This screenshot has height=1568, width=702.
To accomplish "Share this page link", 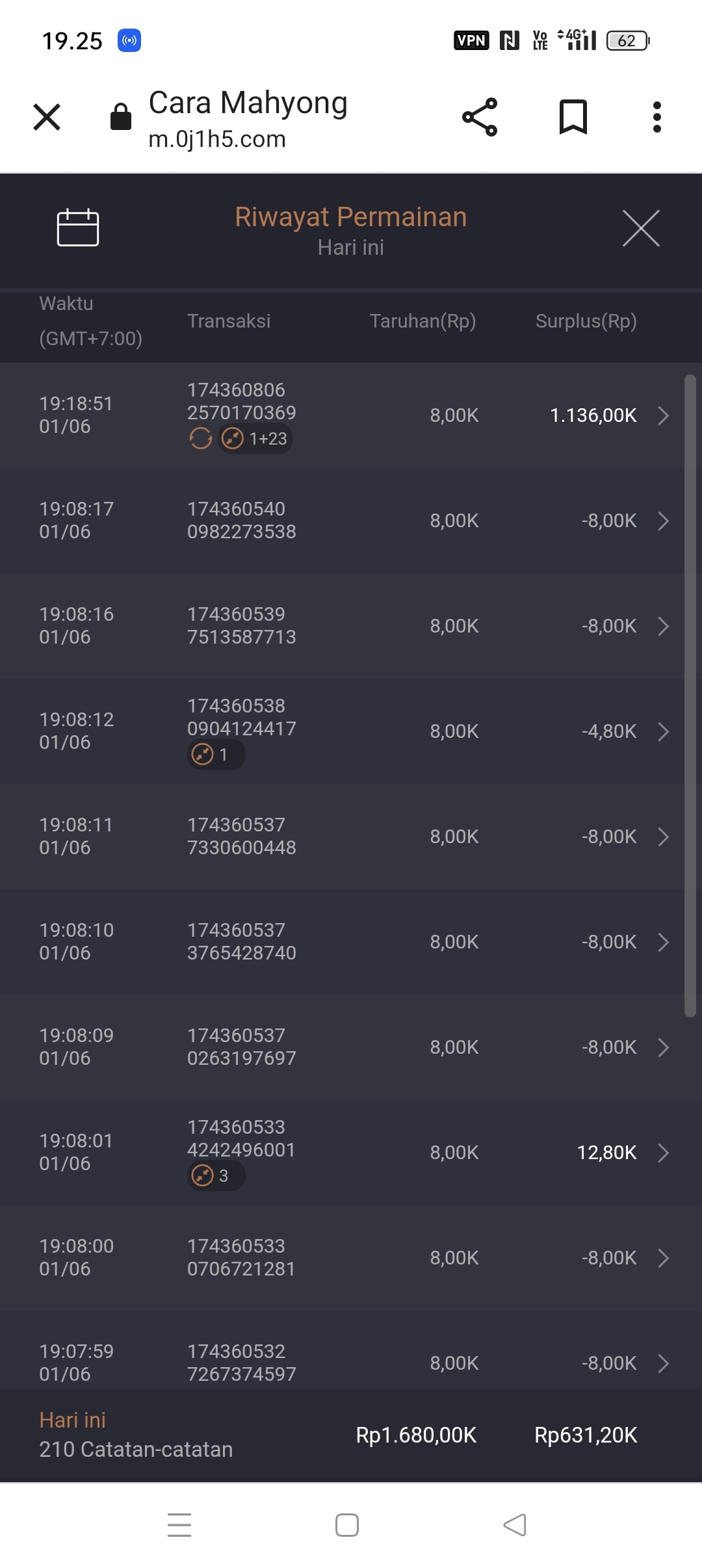I will tap(480, 118).
